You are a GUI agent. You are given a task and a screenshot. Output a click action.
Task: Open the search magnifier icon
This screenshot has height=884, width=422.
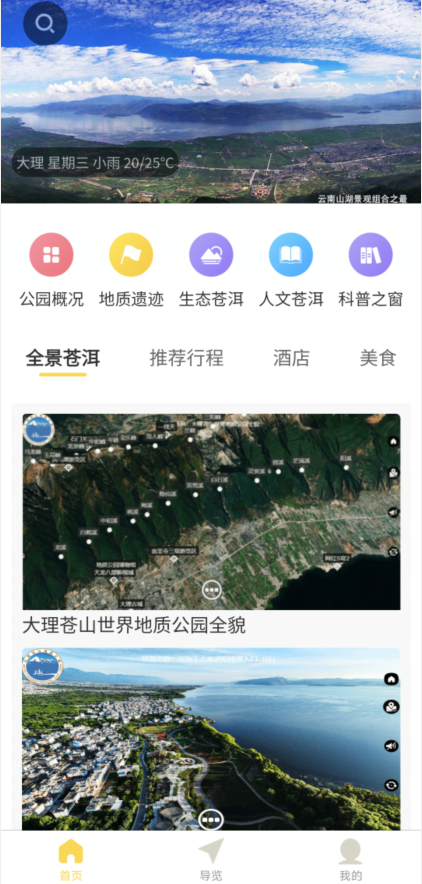point(45,24)
